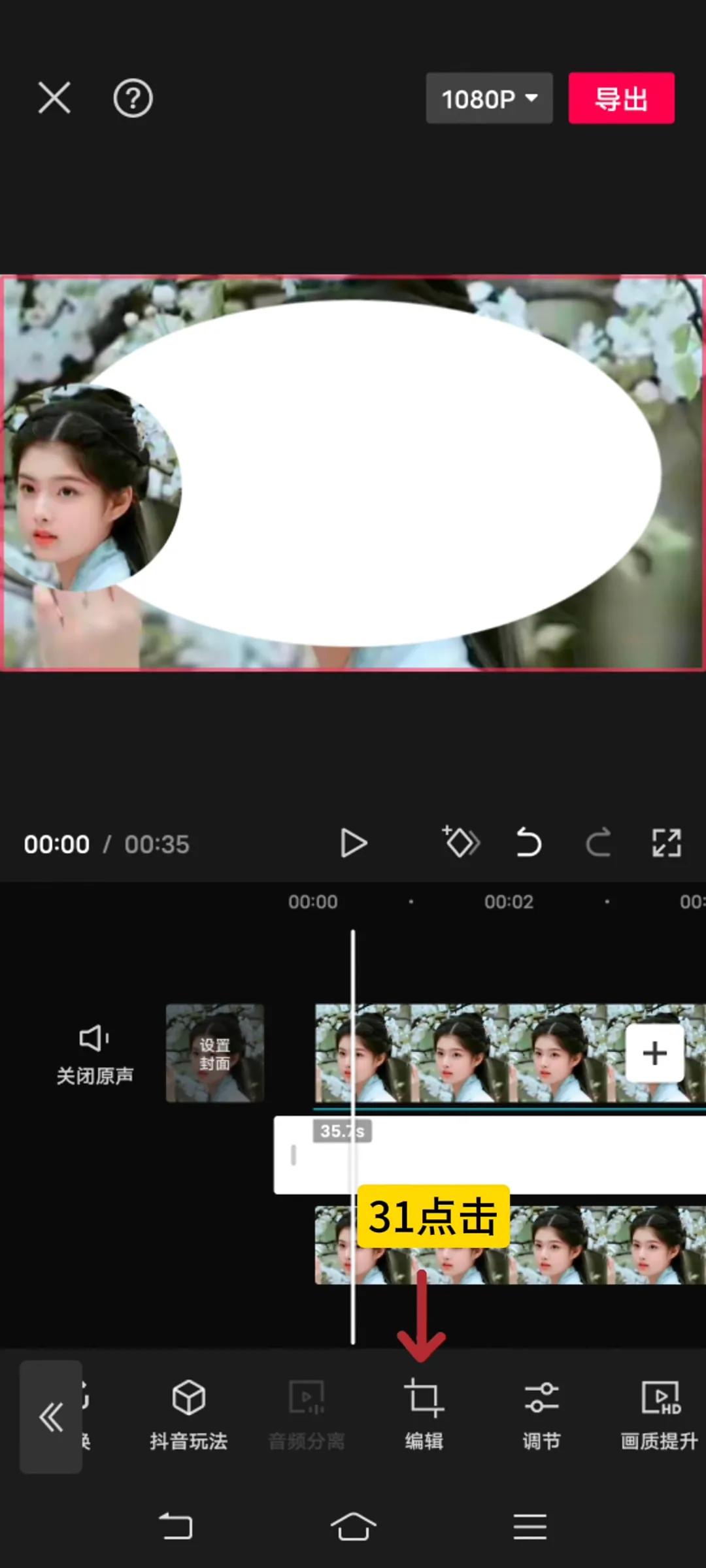
Task: Add a clip with the plus button
Action: click(x=654, y=1053)
